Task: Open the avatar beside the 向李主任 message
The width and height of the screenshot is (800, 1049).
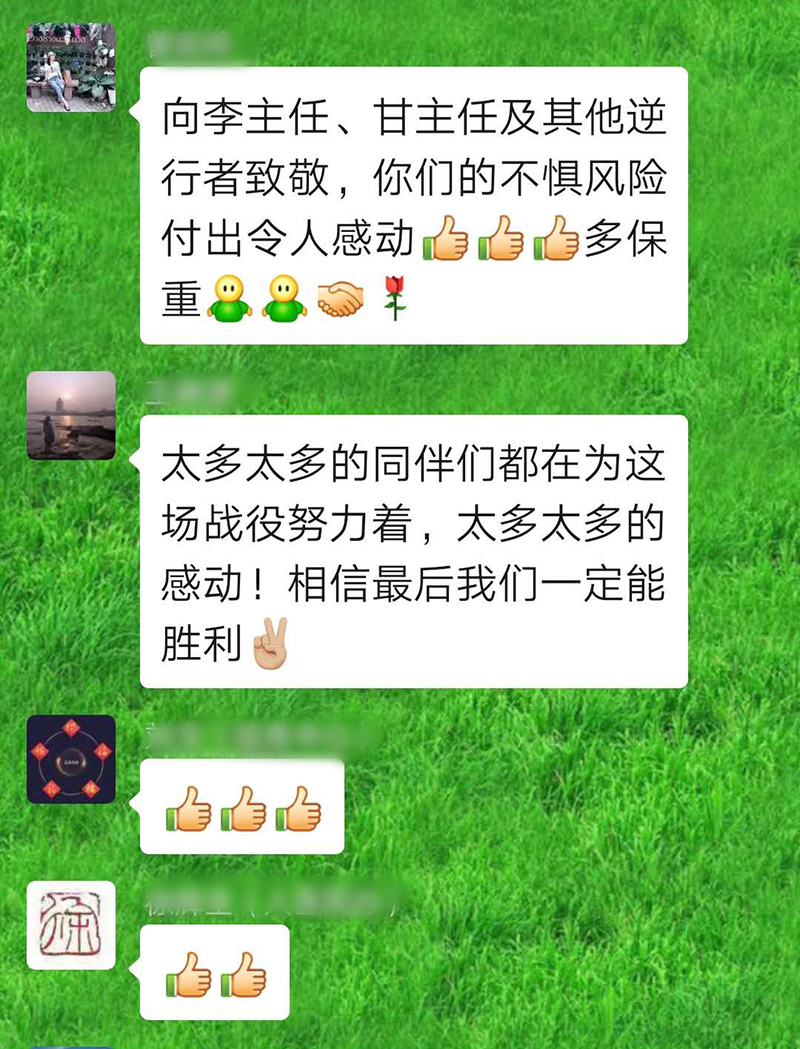Action: 70,67
